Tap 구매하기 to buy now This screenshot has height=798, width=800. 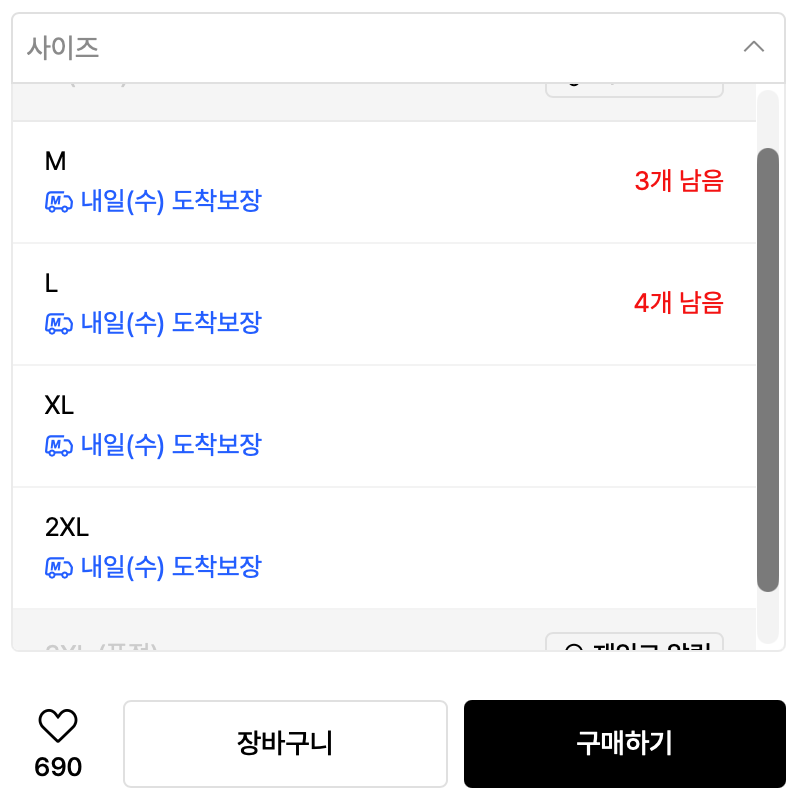pos(624,744)
